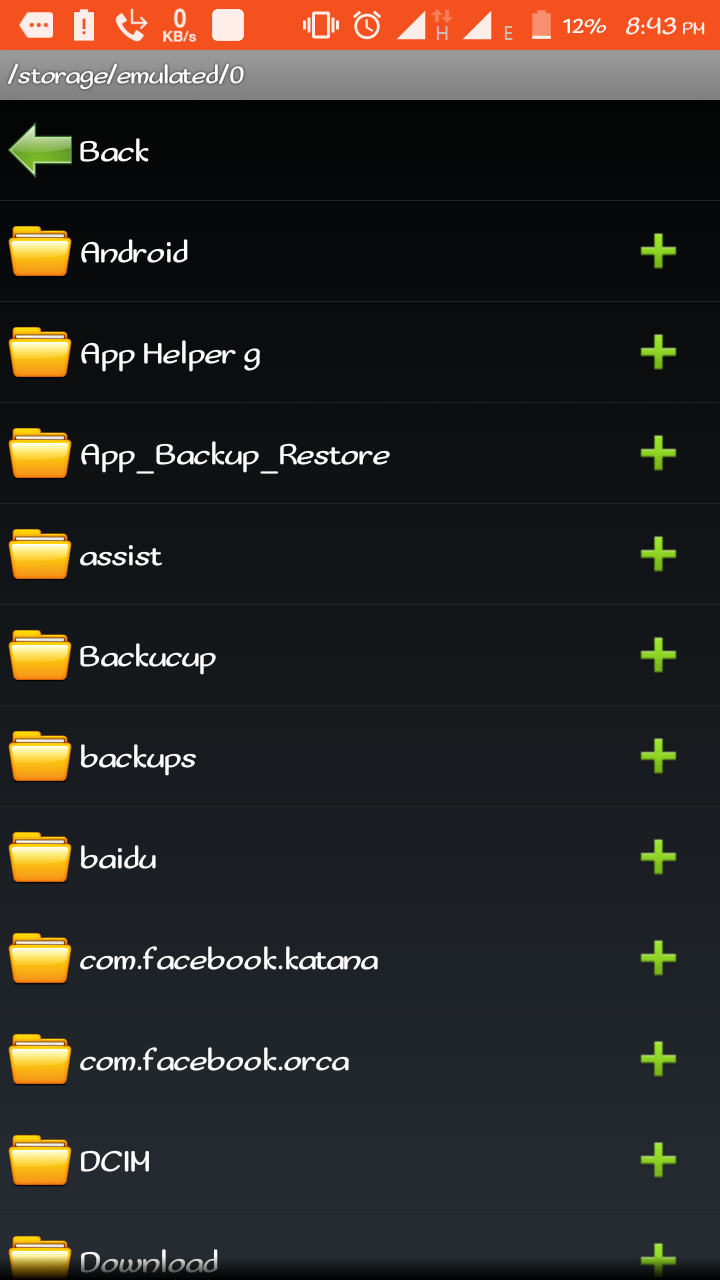Choose the plus icon beside Backucup
720x1280 pixels.
658,655
